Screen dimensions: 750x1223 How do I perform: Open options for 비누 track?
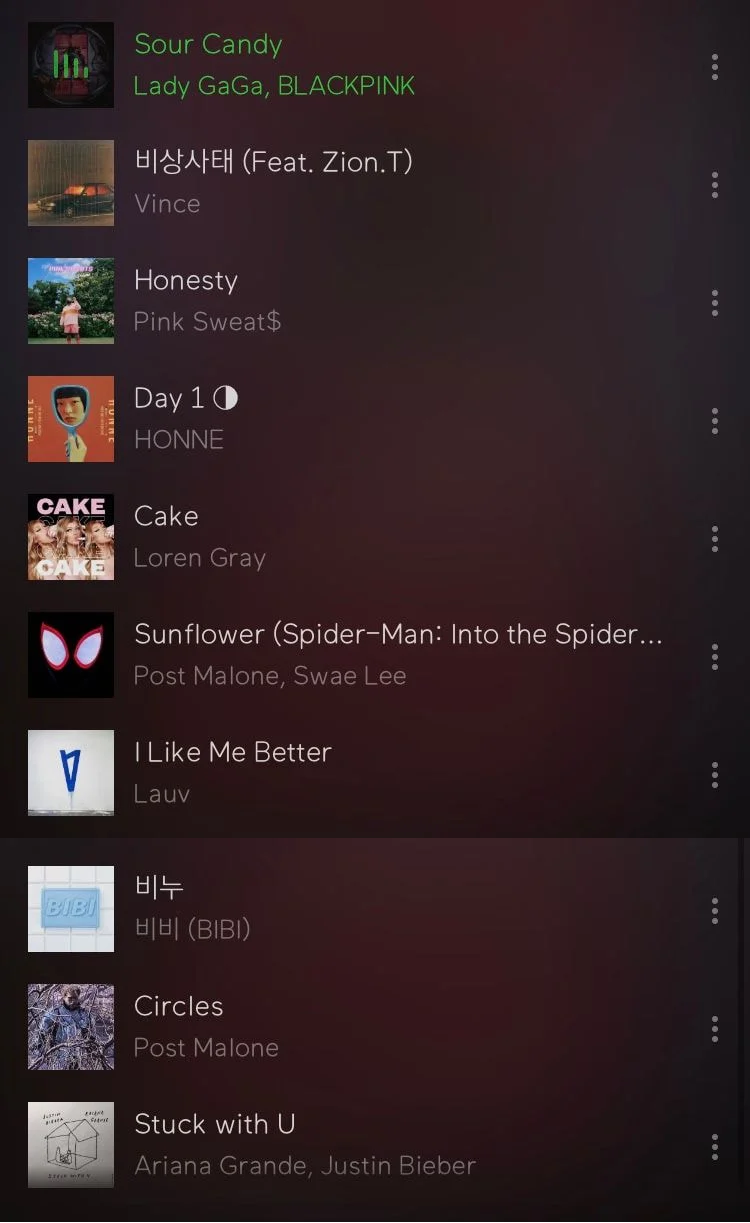pos(714,910)
